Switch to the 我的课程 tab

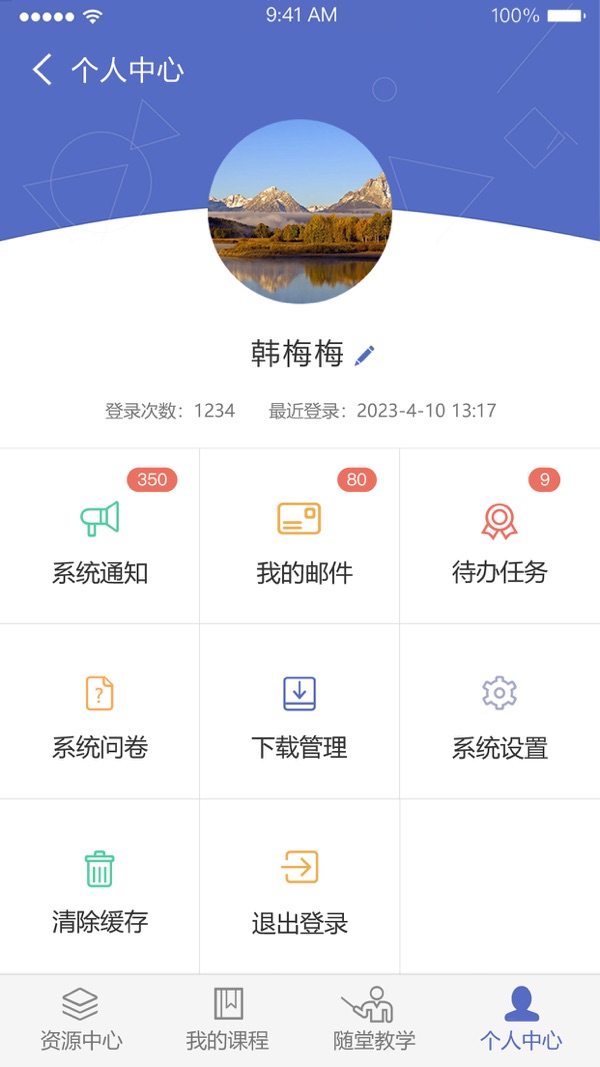click(228, 1019)
